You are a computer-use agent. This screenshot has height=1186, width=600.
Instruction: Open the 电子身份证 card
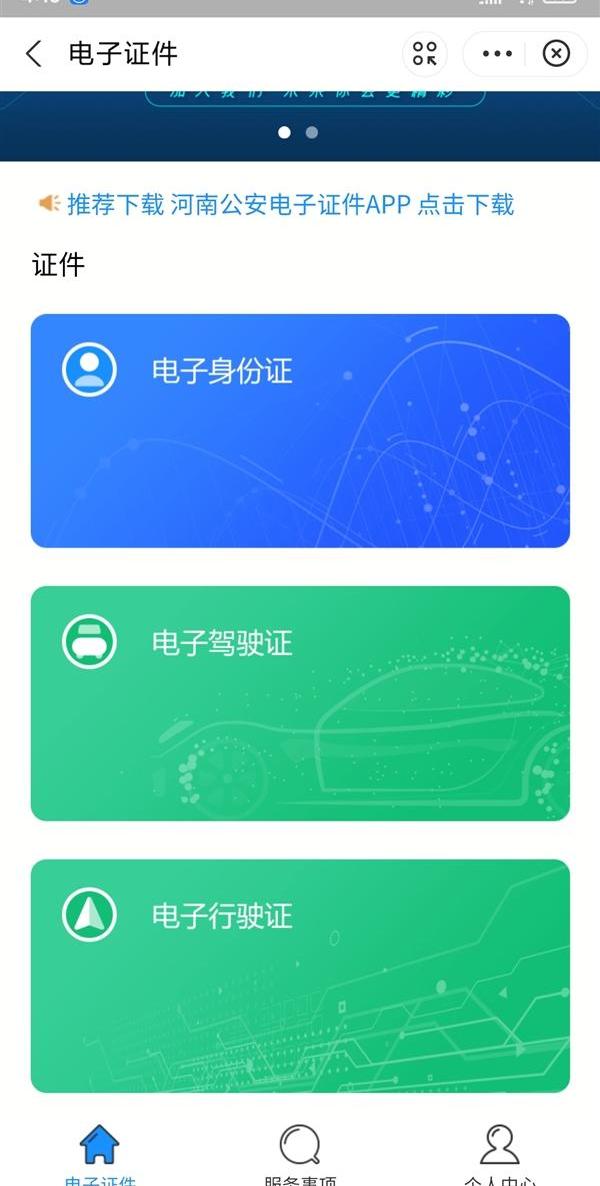(300, 431)
